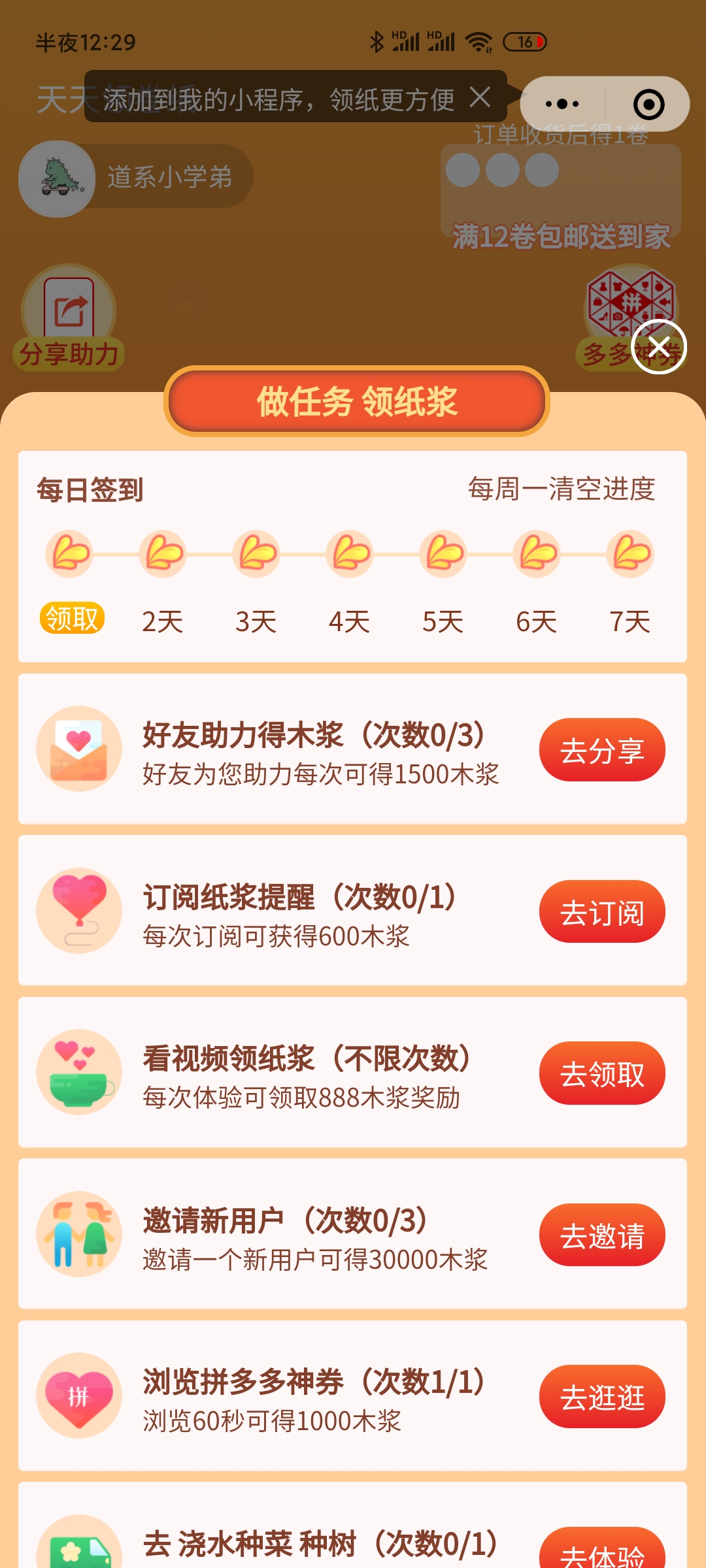
Task: Invite a new user with 去邀请
Action: 601,1235
